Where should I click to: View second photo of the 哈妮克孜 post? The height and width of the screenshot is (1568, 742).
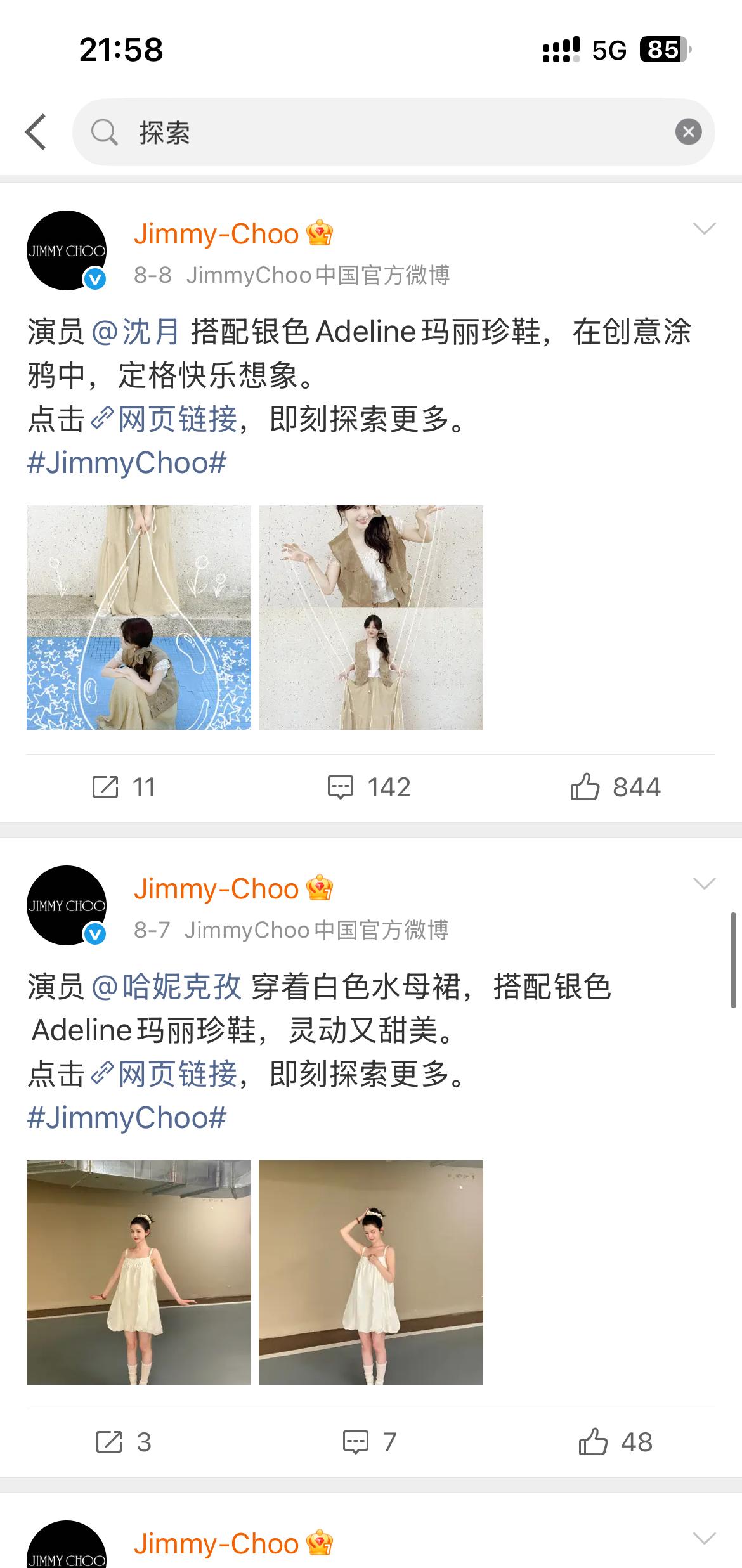pyautogui.click(x=371, y=1272)
